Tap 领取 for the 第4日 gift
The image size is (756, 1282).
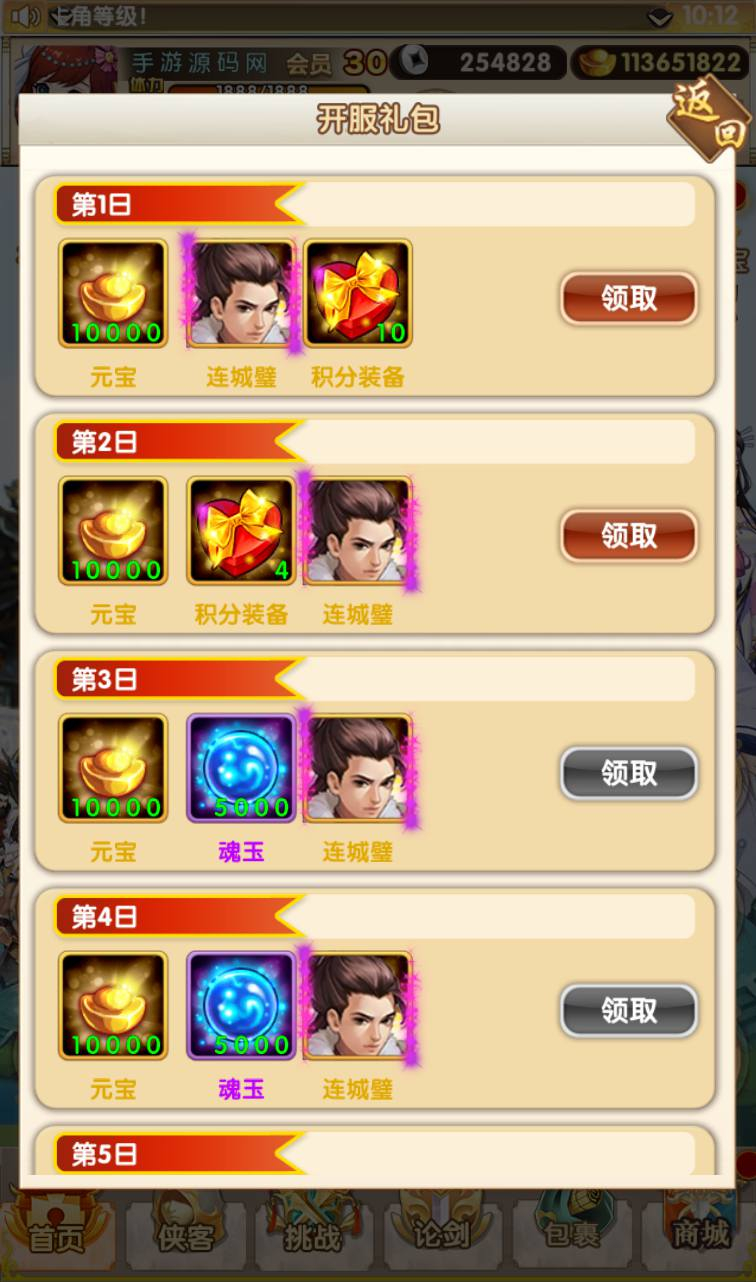tap(628, 1010)
